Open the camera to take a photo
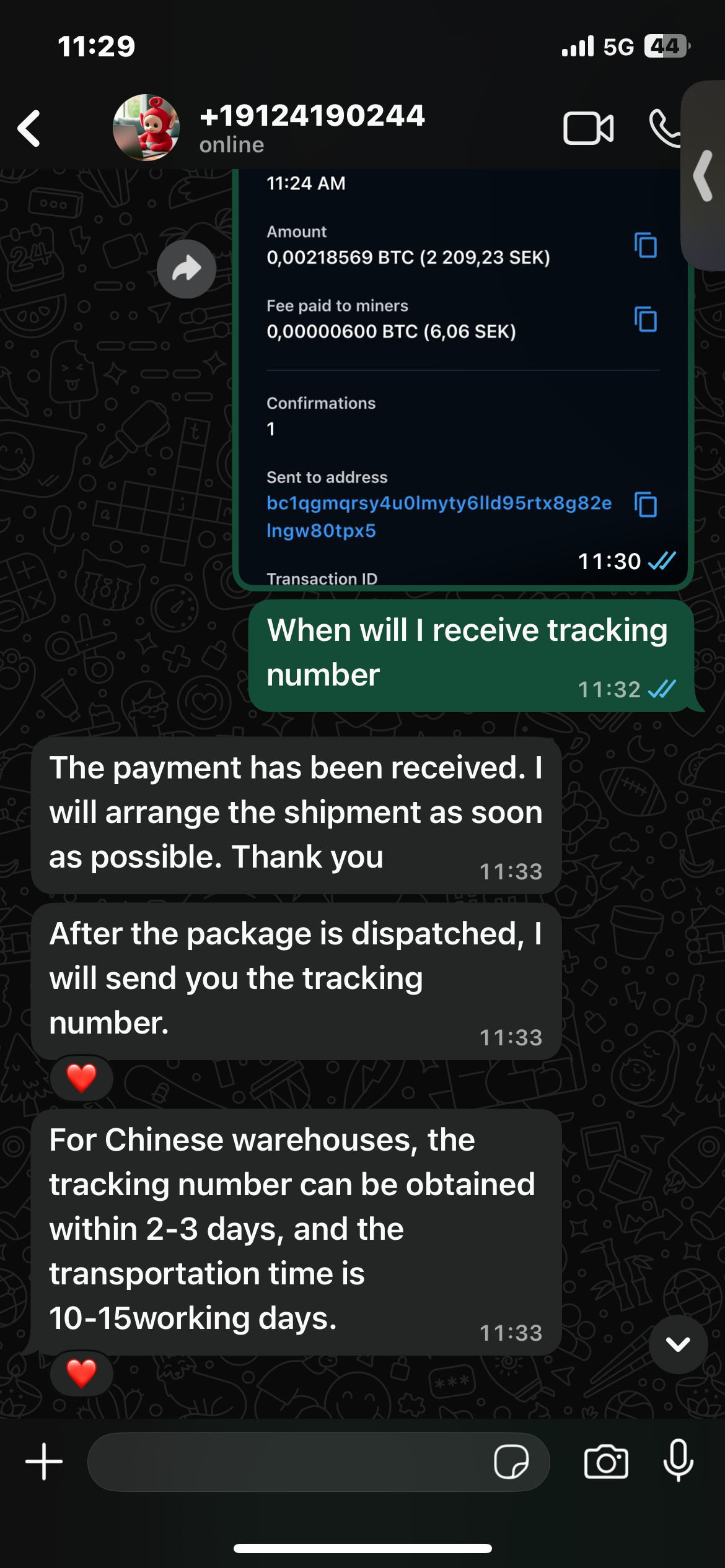 606,1461
